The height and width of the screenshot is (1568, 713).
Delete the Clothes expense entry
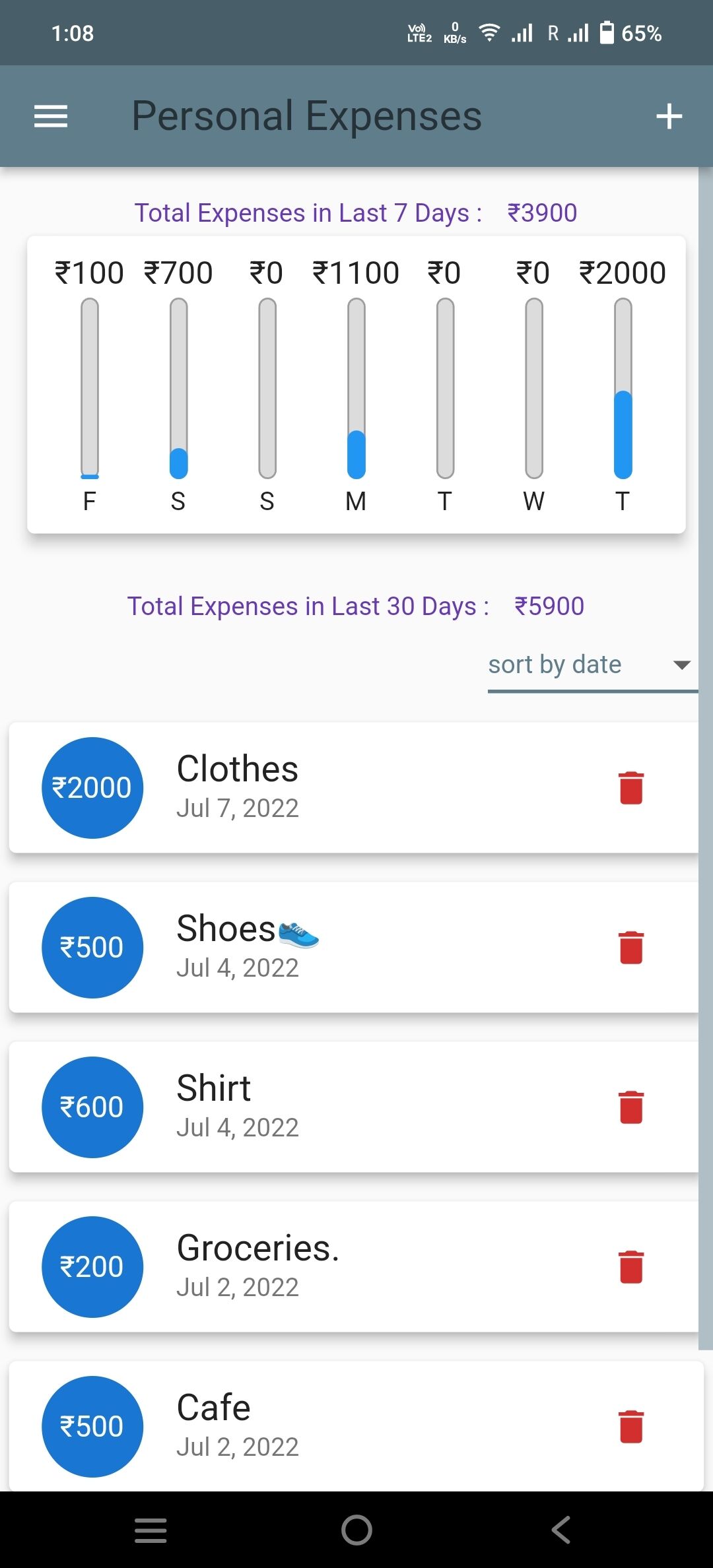(x=631, y=788)
